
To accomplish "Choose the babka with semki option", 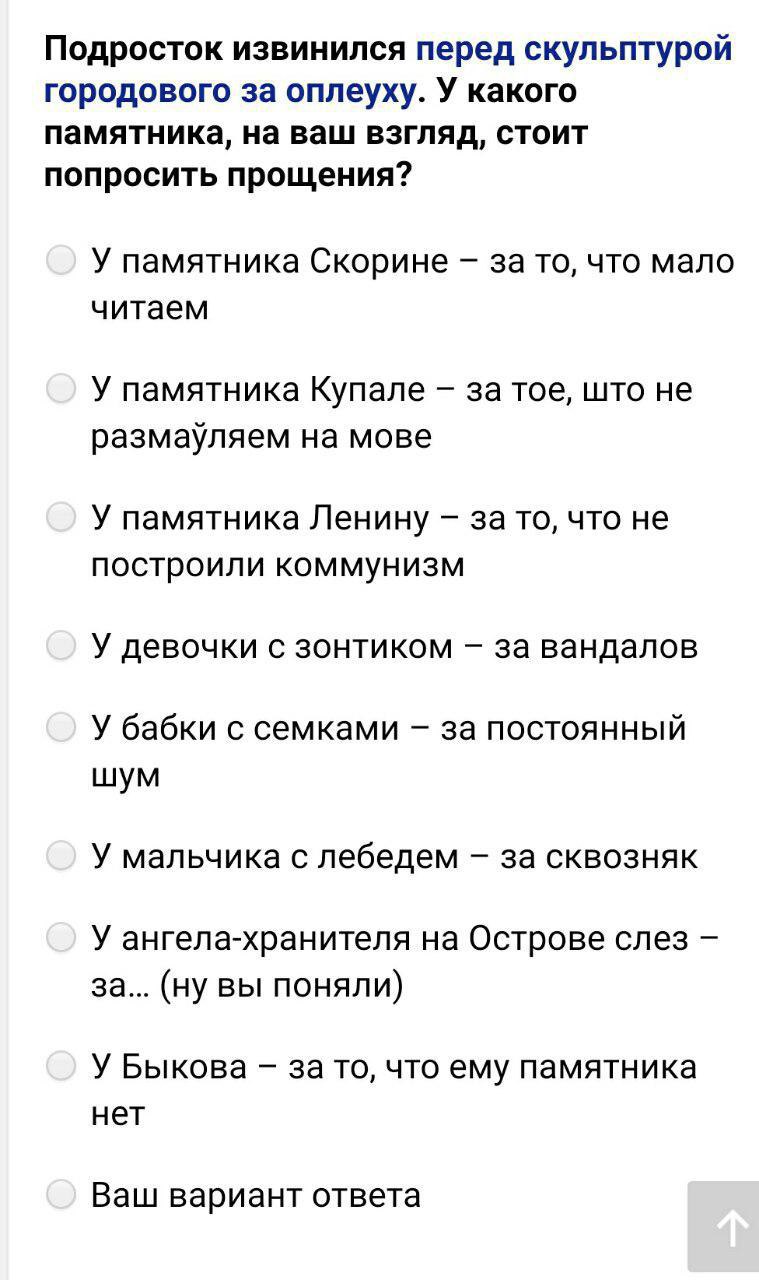I will (61, 728).
